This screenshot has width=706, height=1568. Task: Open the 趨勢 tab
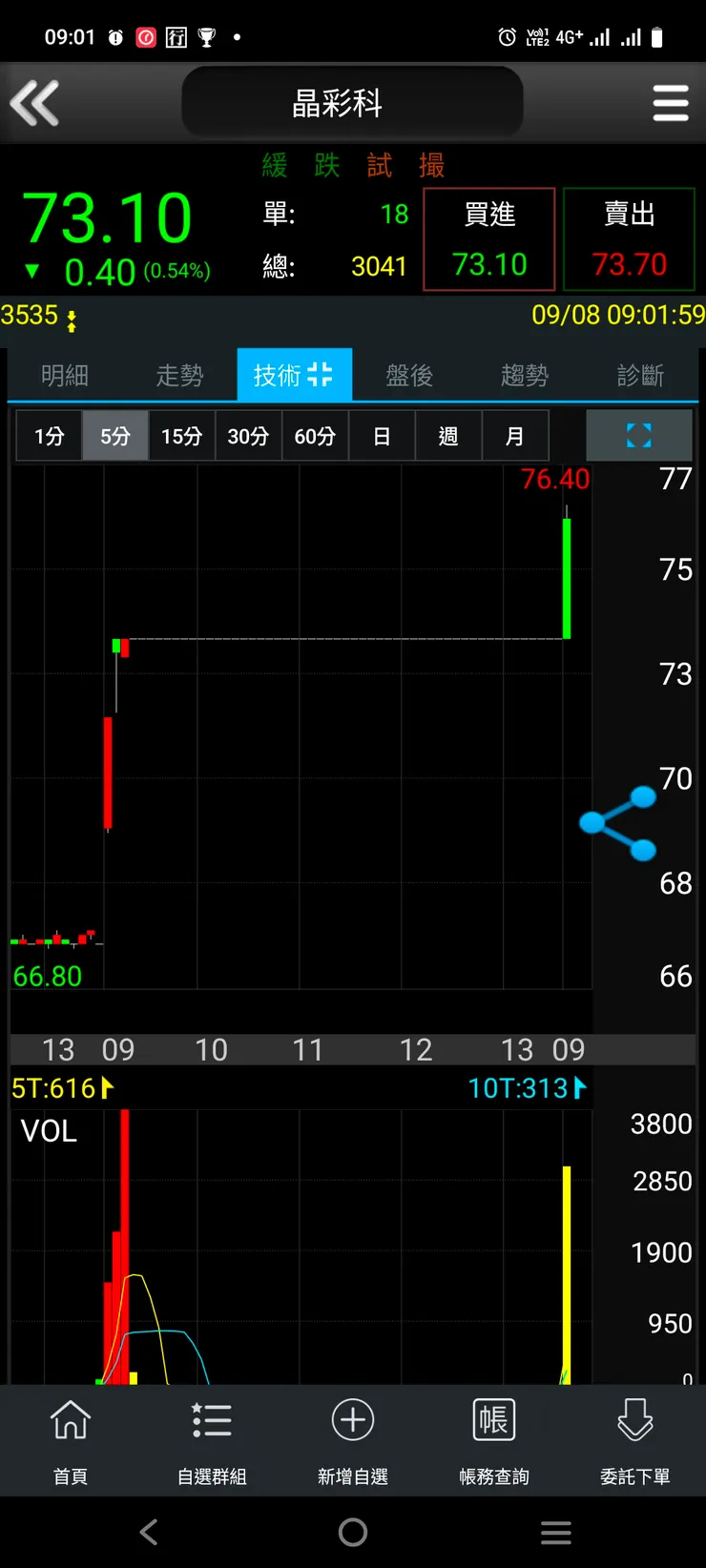click(525, 376)
